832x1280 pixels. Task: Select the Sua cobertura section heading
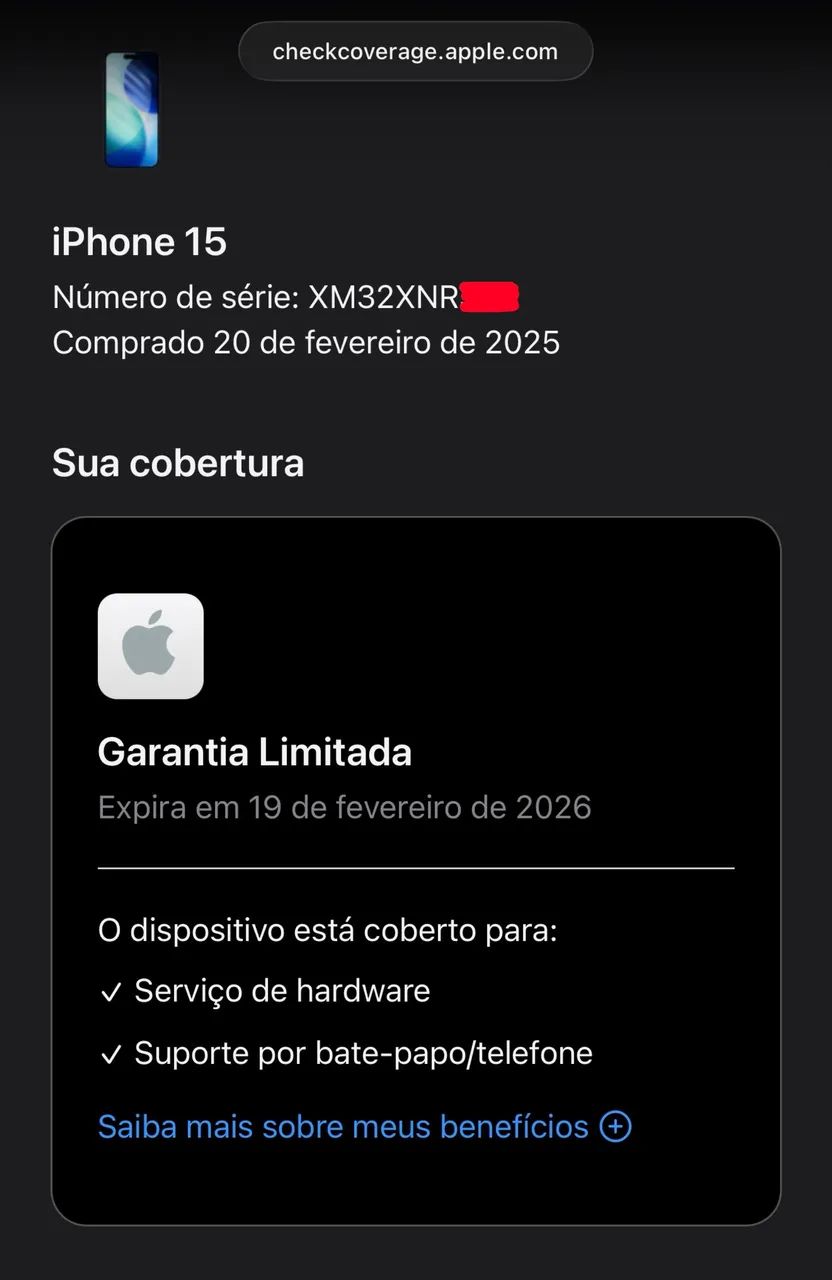pyautogui.click(x=177, y=462)
